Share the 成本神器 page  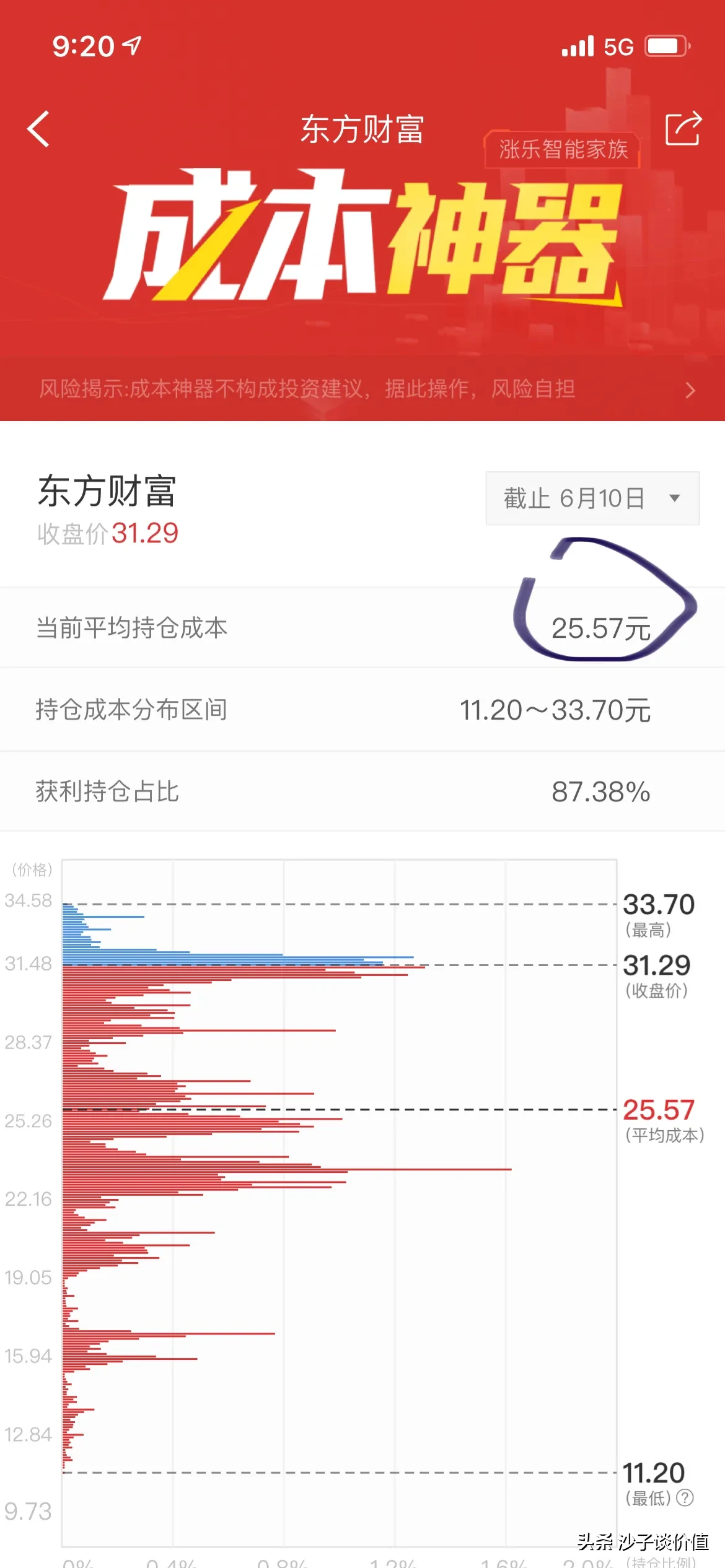[x=683, y=128]
